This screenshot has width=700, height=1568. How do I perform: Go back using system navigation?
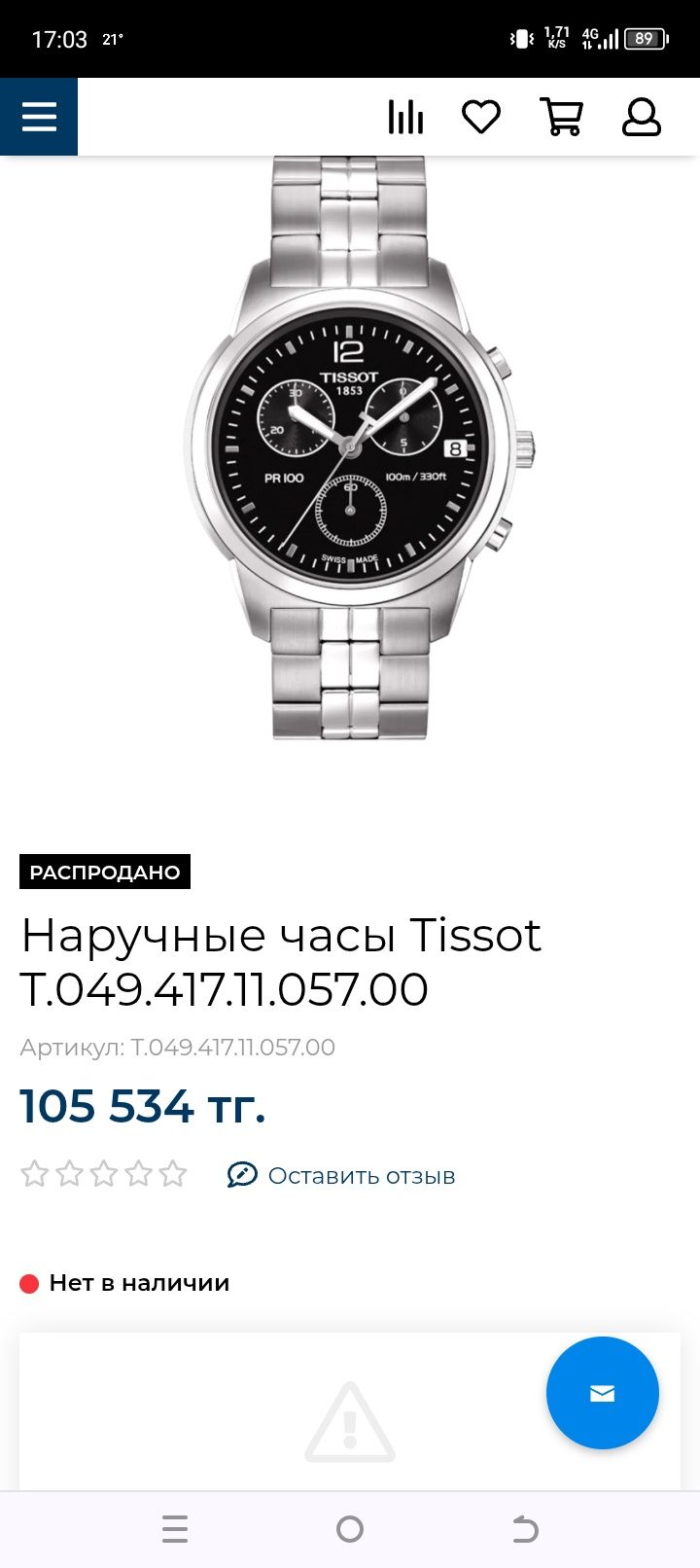pyautogui.click(x=525, y=1529)
